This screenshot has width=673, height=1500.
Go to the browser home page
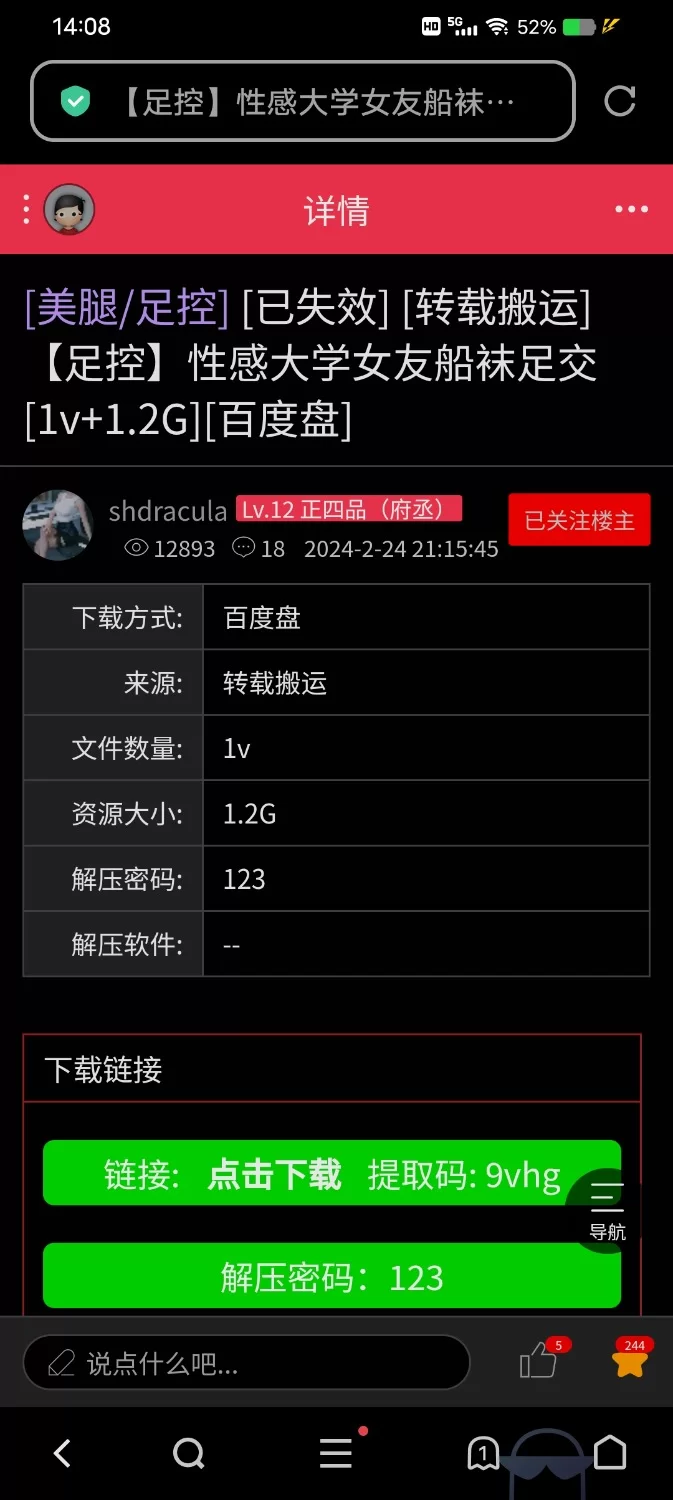click(610, 1453)
